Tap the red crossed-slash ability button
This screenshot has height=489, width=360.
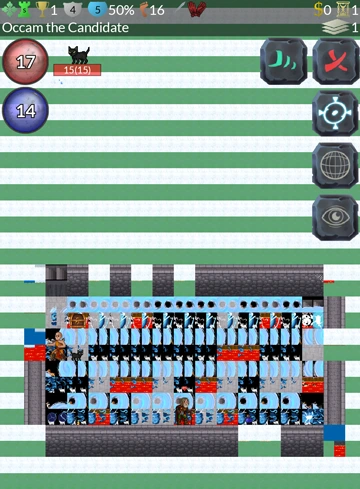(336, 61)
